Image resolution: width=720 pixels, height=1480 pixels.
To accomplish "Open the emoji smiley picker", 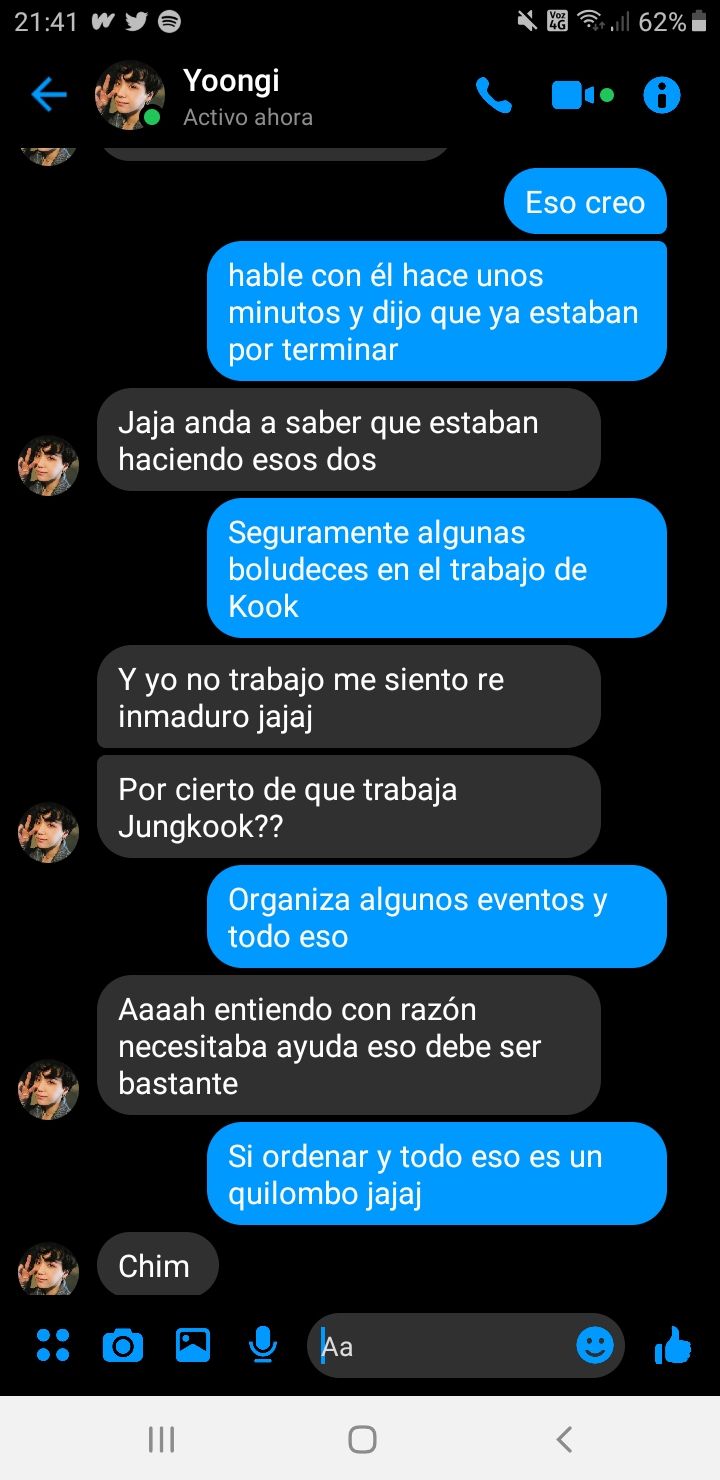I will pyautogui.click(x=595, y=1346).
